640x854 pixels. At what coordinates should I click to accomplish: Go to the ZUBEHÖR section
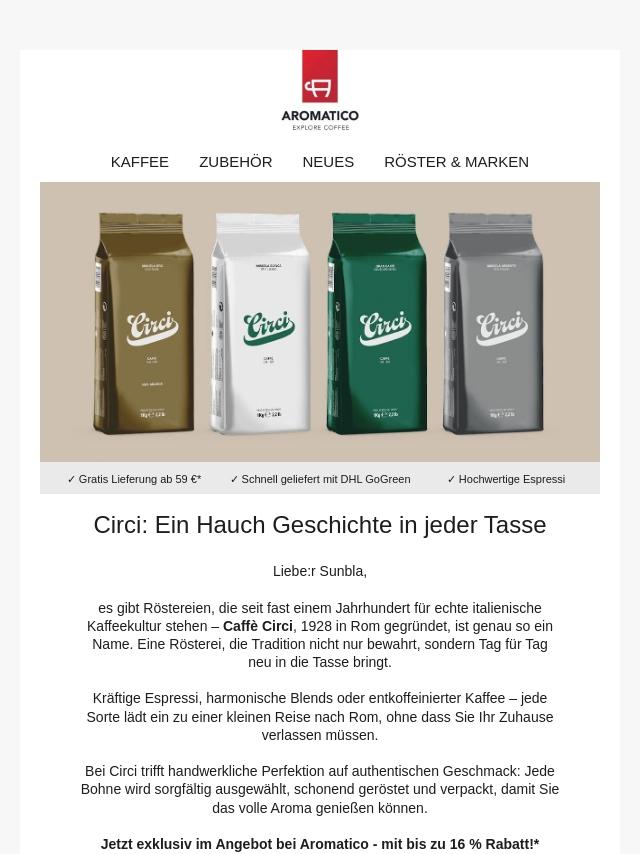[235, 162]
